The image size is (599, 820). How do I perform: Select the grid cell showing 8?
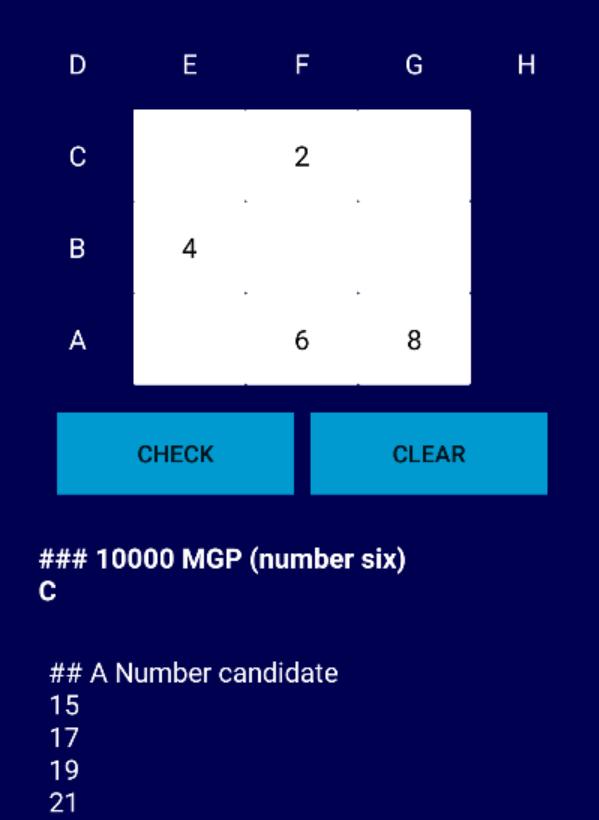pyautogui.click(x=414, y=339)
